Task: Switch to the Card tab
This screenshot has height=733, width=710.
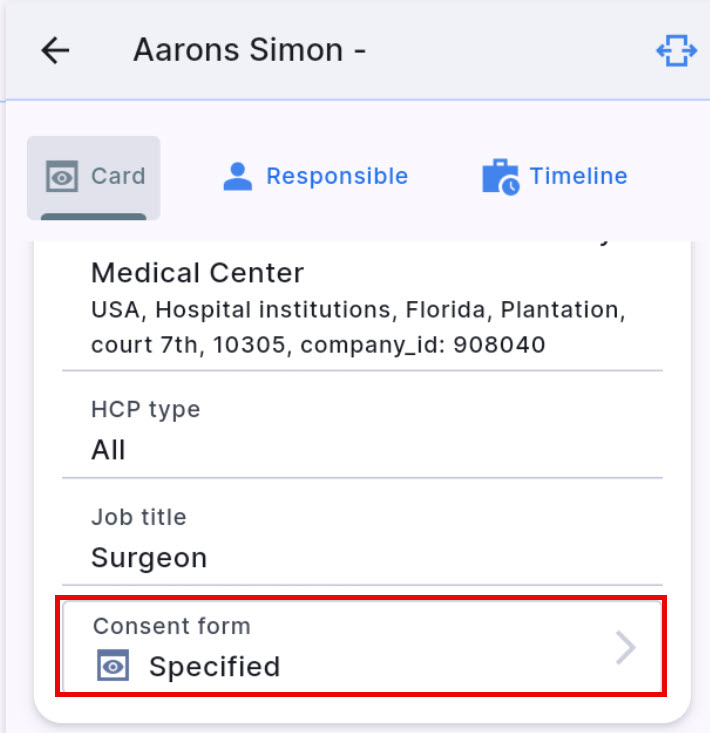Action: [x=95, y=177]
